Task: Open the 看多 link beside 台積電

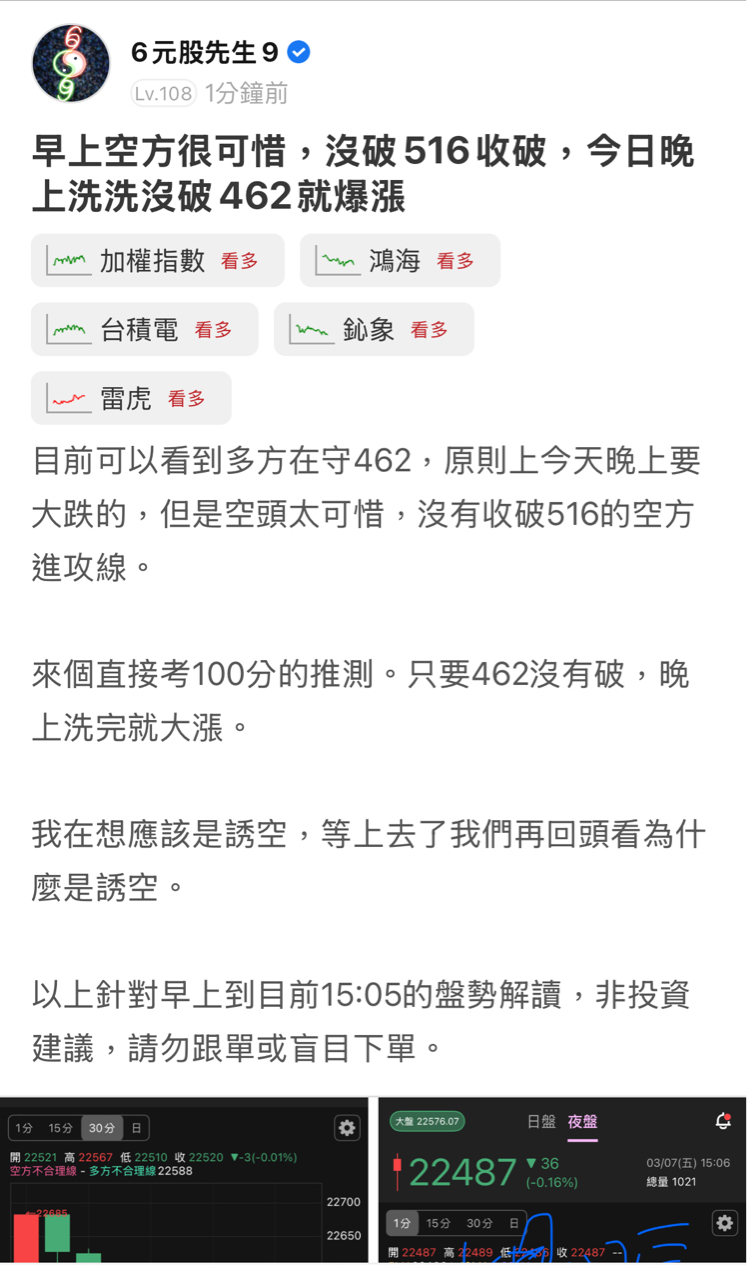Action: [x=215, y=329]
